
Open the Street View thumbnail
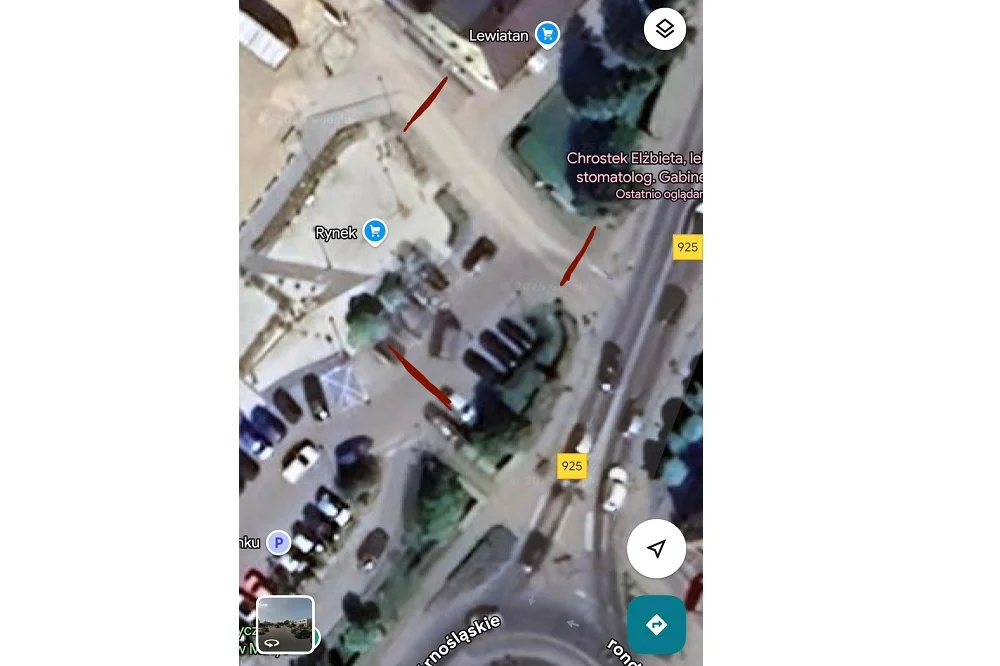pos(285,624)
